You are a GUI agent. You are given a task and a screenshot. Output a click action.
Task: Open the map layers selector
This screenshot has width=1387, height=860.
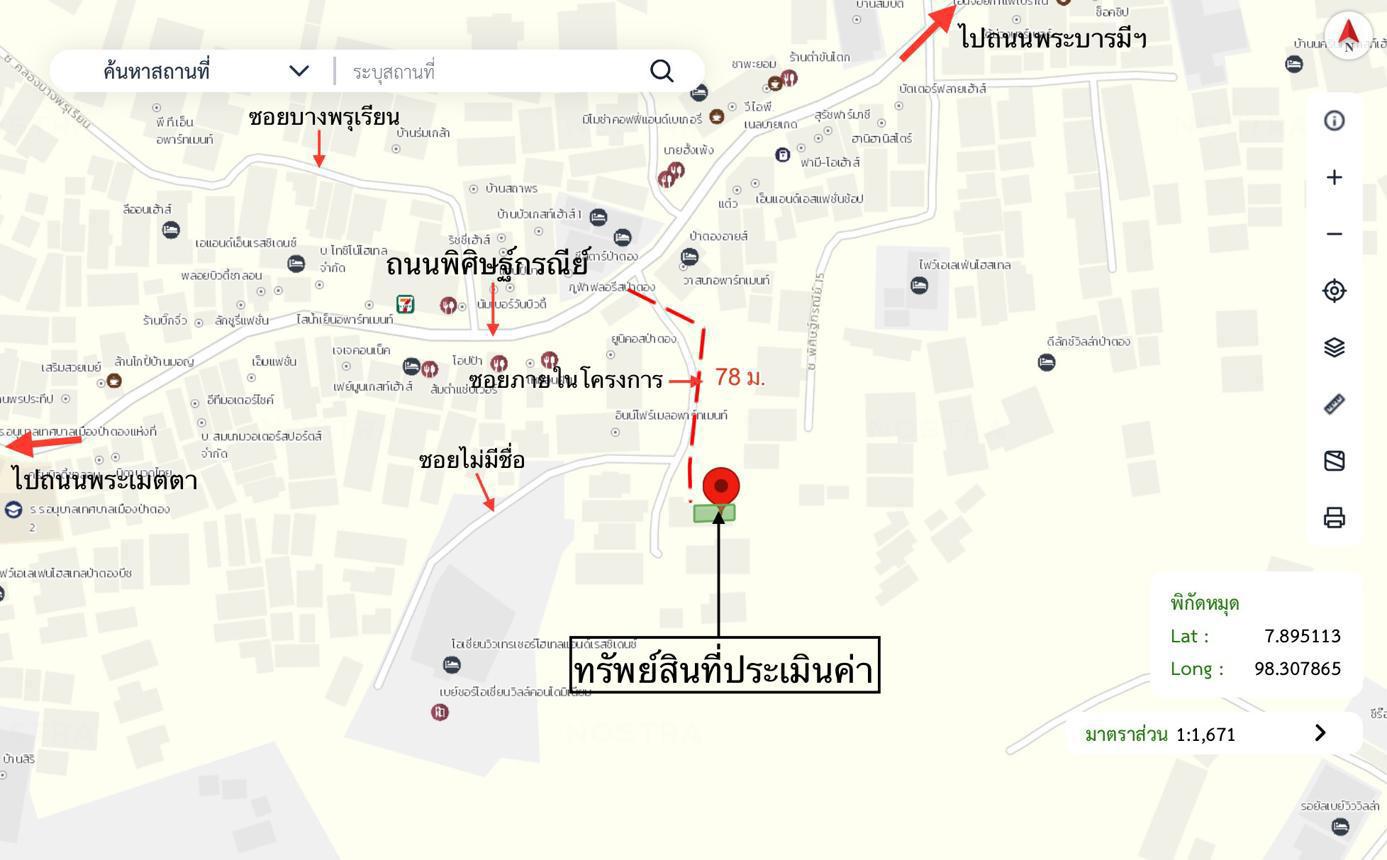tap(1334, 347)
